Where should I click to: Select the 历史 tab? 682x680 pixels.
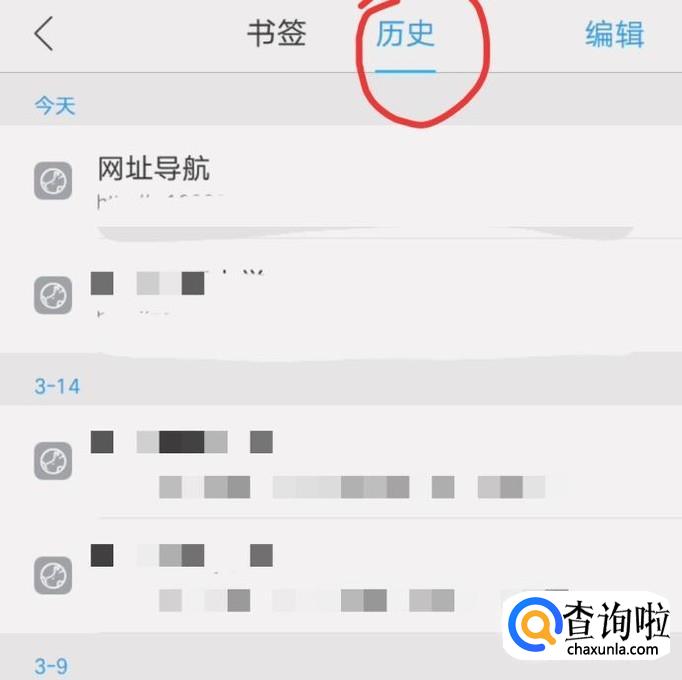pyautogui.click(x=405, y=33)
